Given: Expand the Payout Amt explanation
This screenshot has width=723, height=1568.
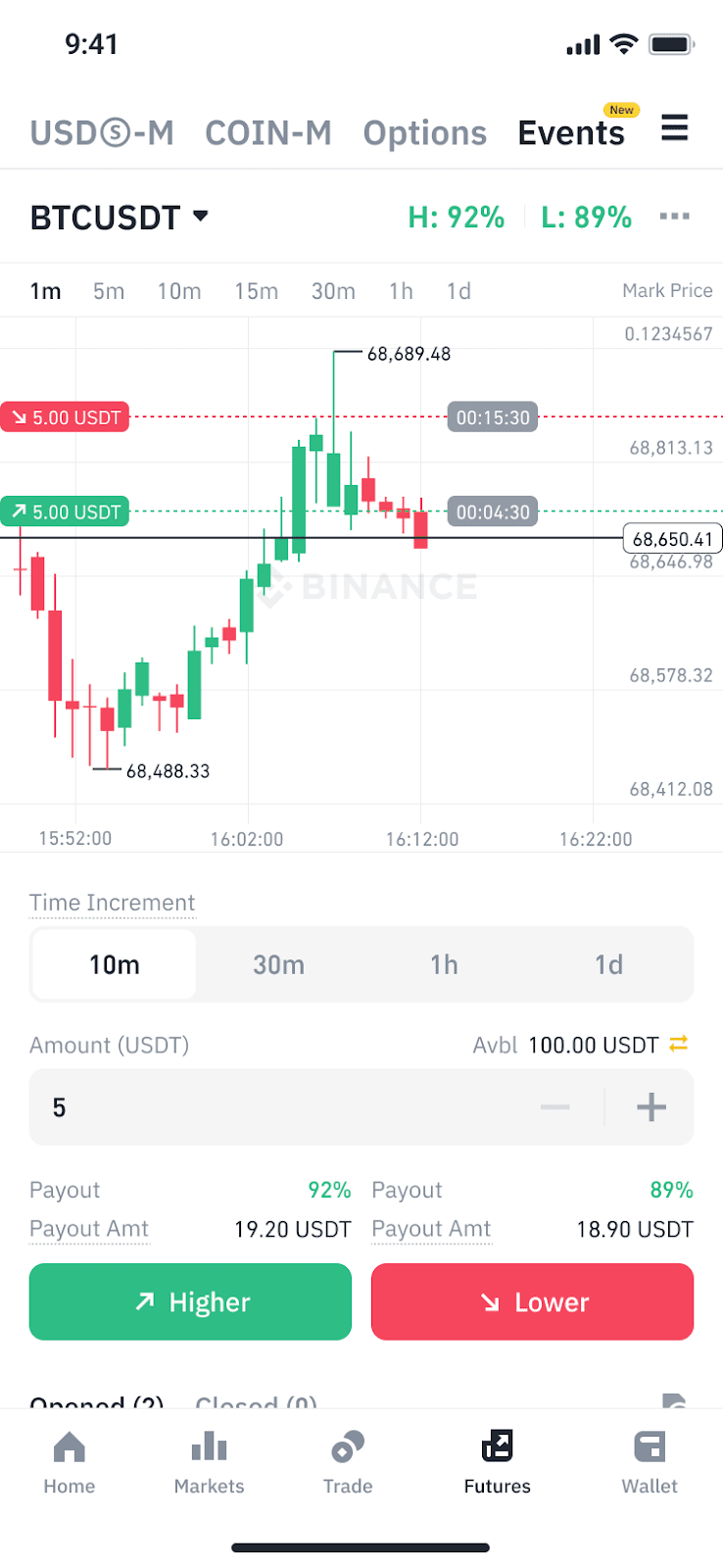Looking at the screenshot, I should point(89,1229).
